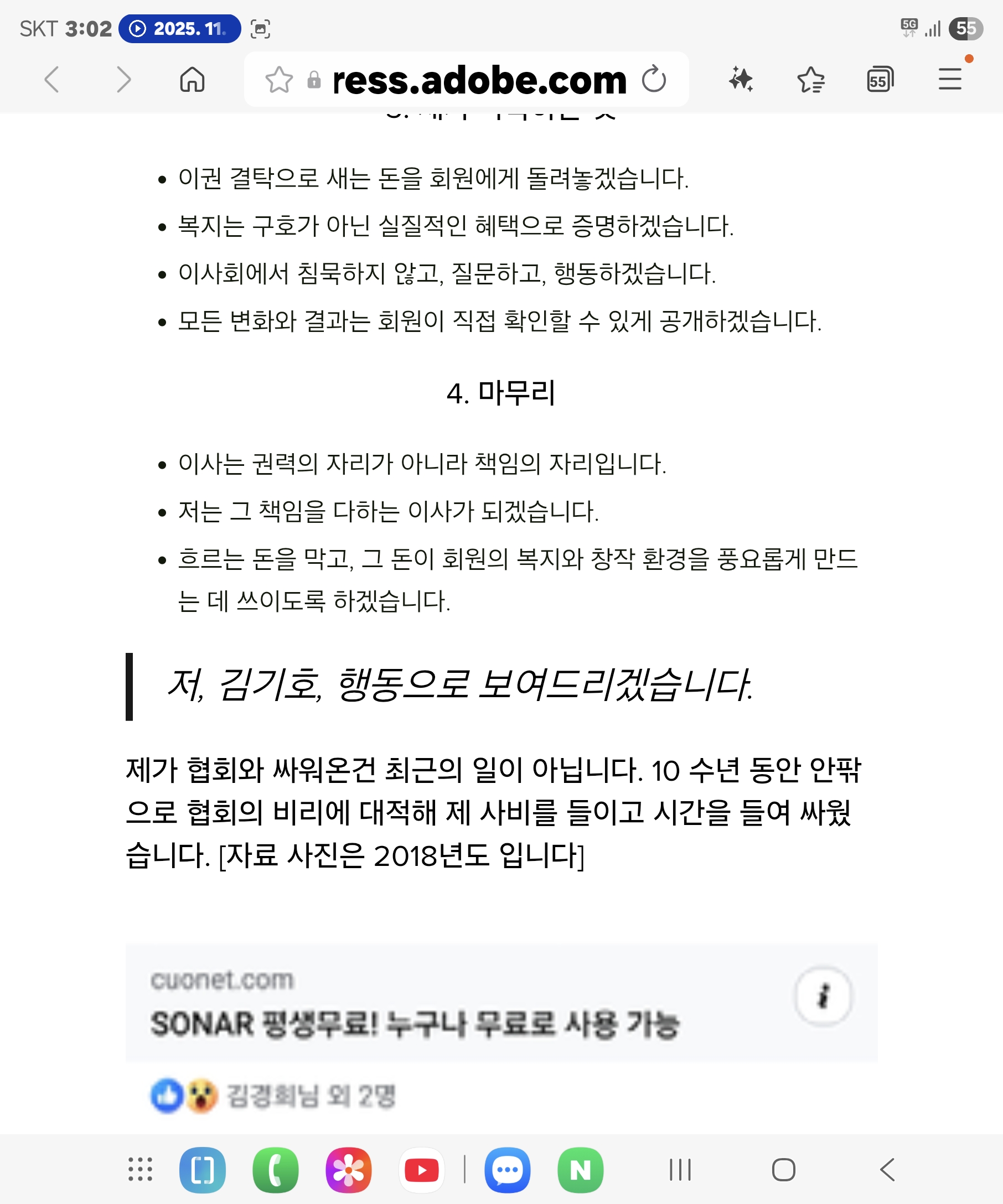Open the apps grid in the taskbar

coord(140,1170)
